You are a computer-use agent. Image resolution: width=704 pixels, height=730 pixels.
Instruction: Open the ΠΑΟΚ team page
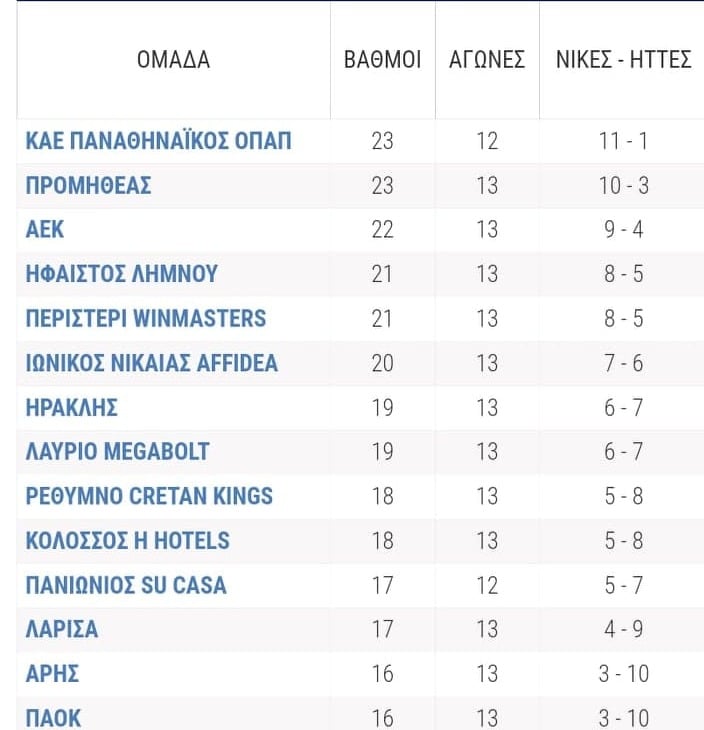click(53, 718)
